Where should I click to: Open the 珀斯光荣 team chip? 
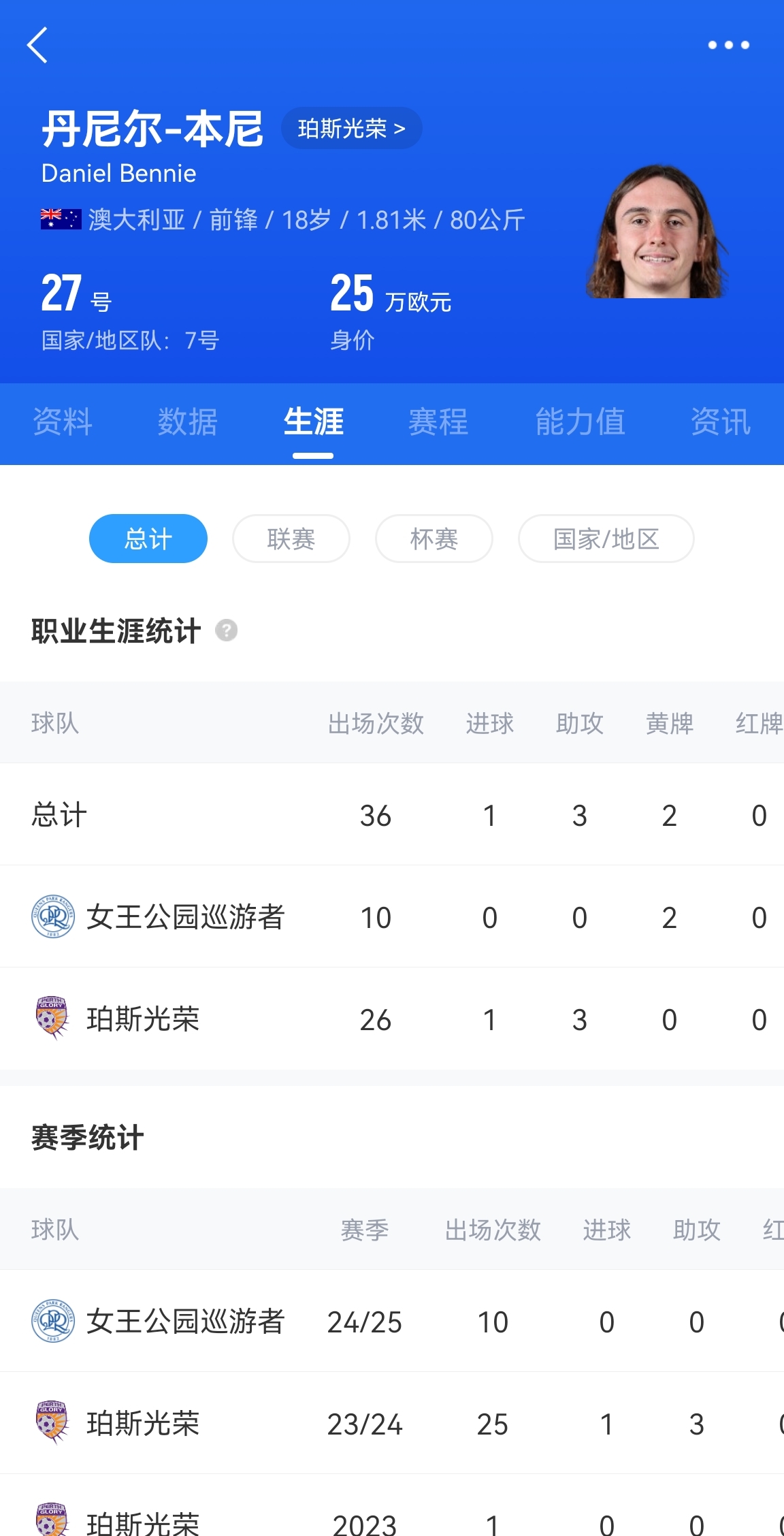351,129
